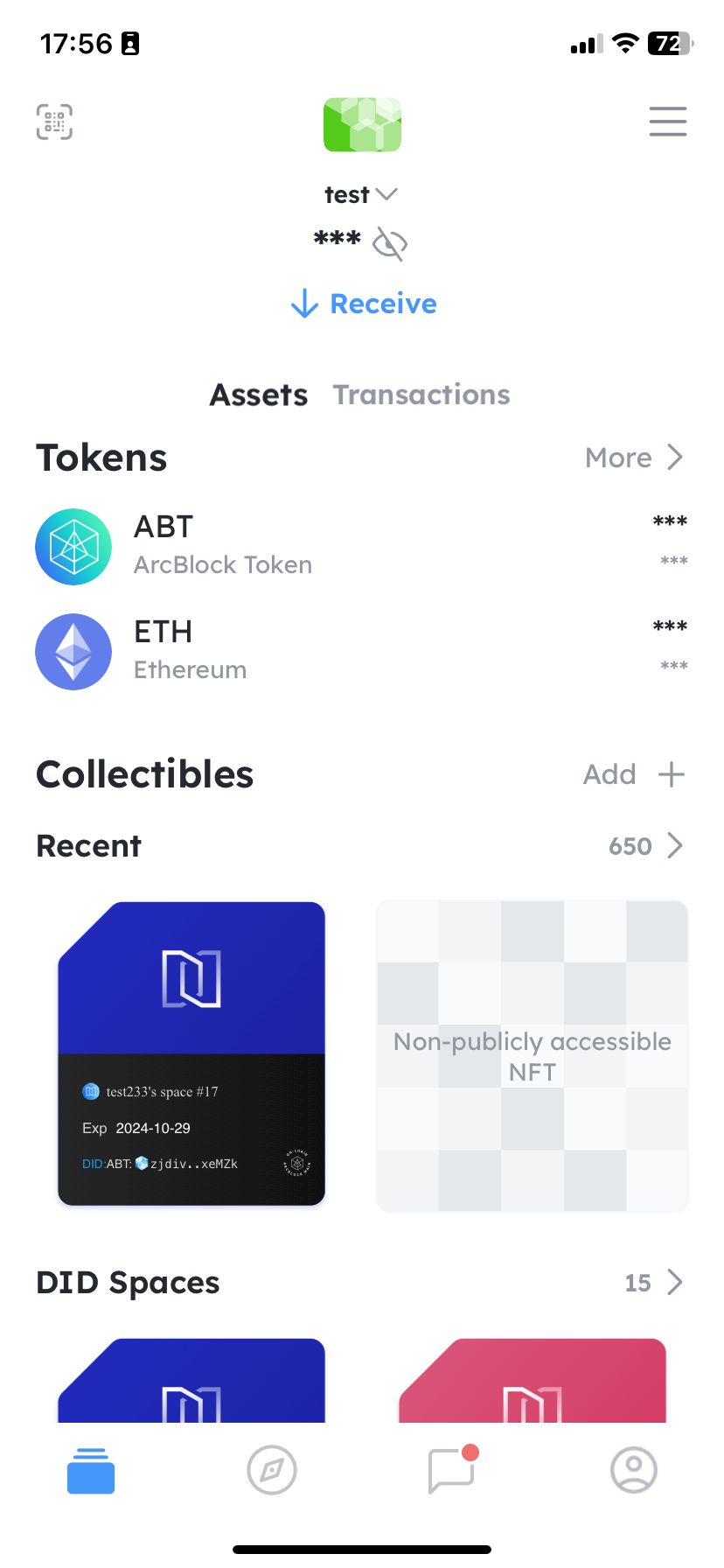Reveal the hidden balance
The width and height of the screenshot is (724, 1568).
click(x=390, y=243)
